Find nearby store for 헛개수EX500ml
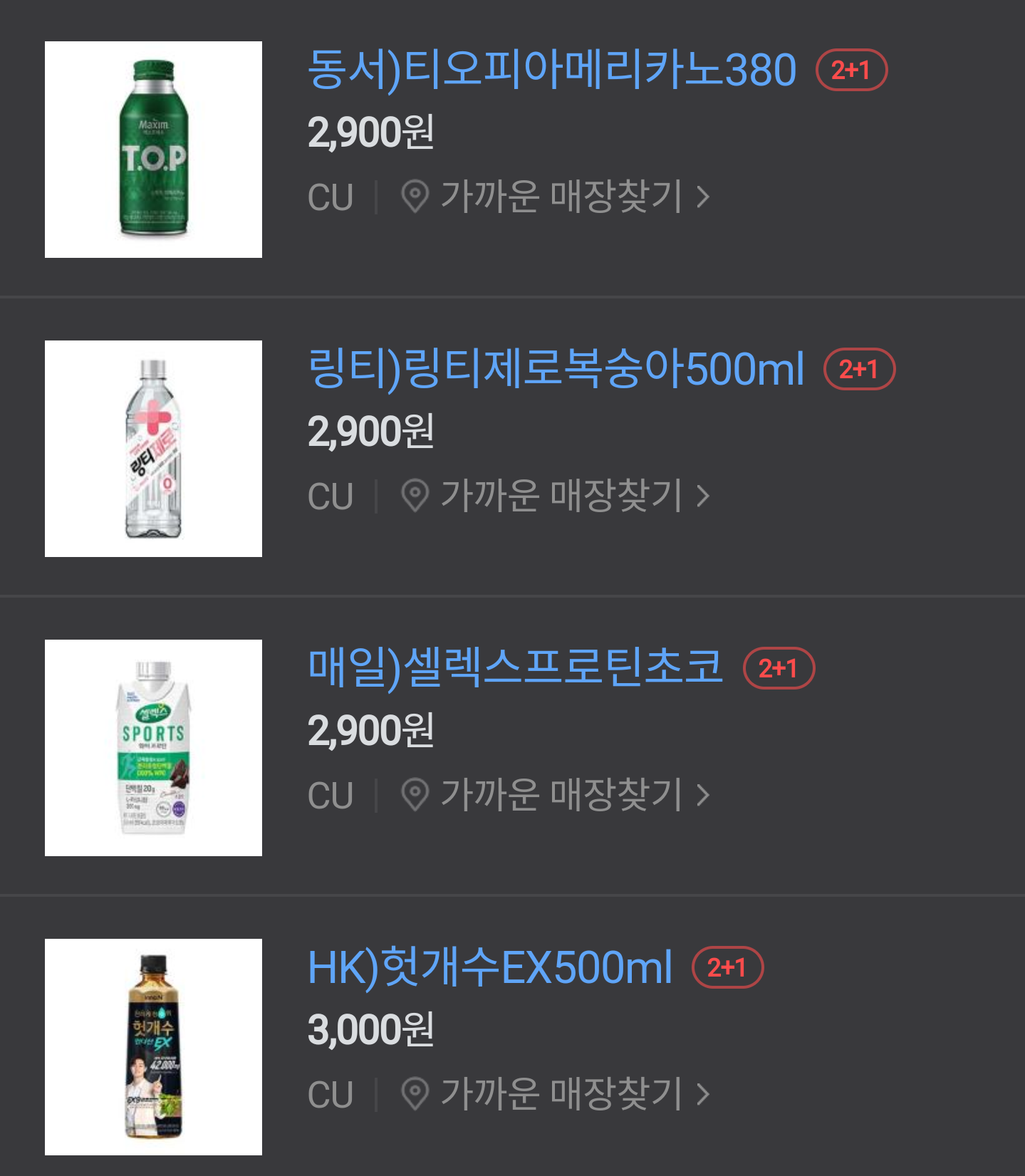This screenshot has width=1025, height=1176. click(556, 1094)
